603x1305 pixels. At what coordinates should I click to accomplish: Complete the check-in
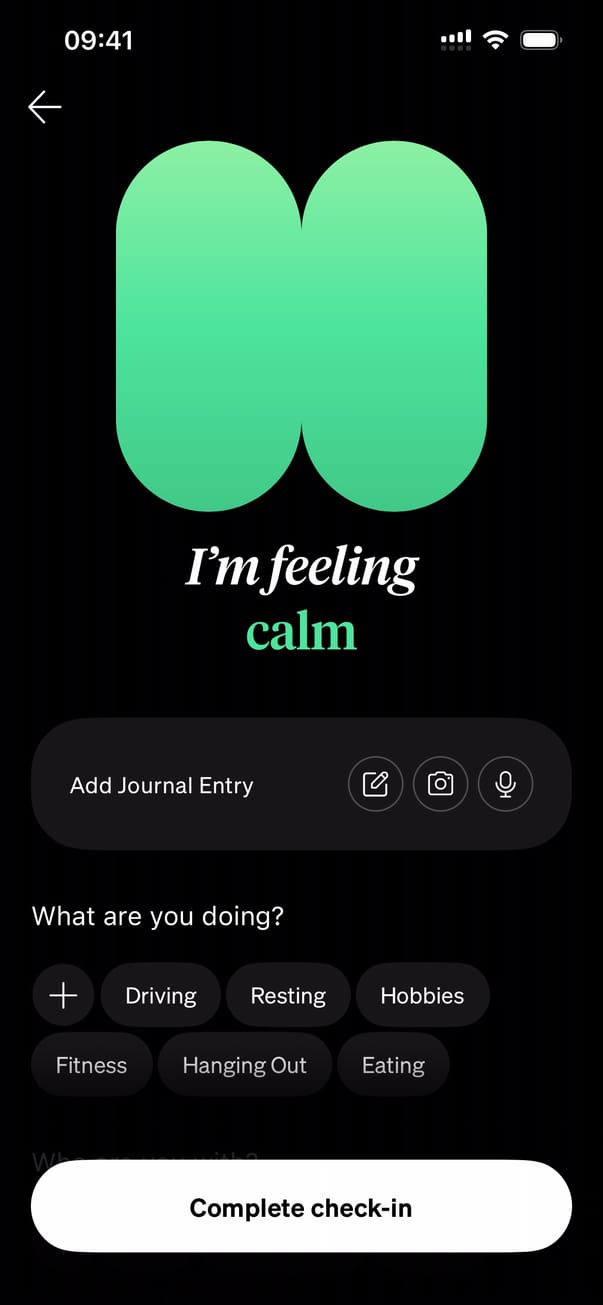click(301, 1207)
